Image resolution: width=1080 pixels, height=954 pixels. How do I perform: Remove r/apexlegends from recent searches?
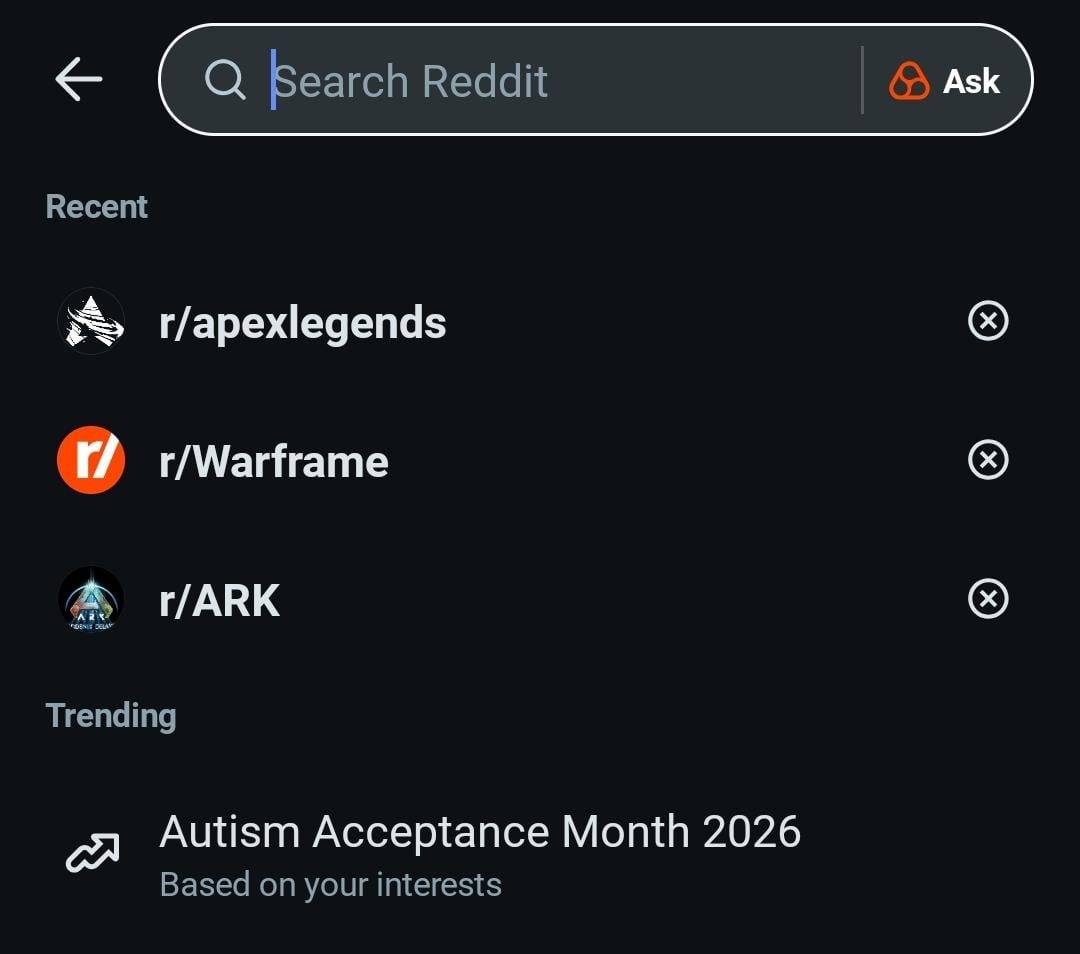click(988, 322)
